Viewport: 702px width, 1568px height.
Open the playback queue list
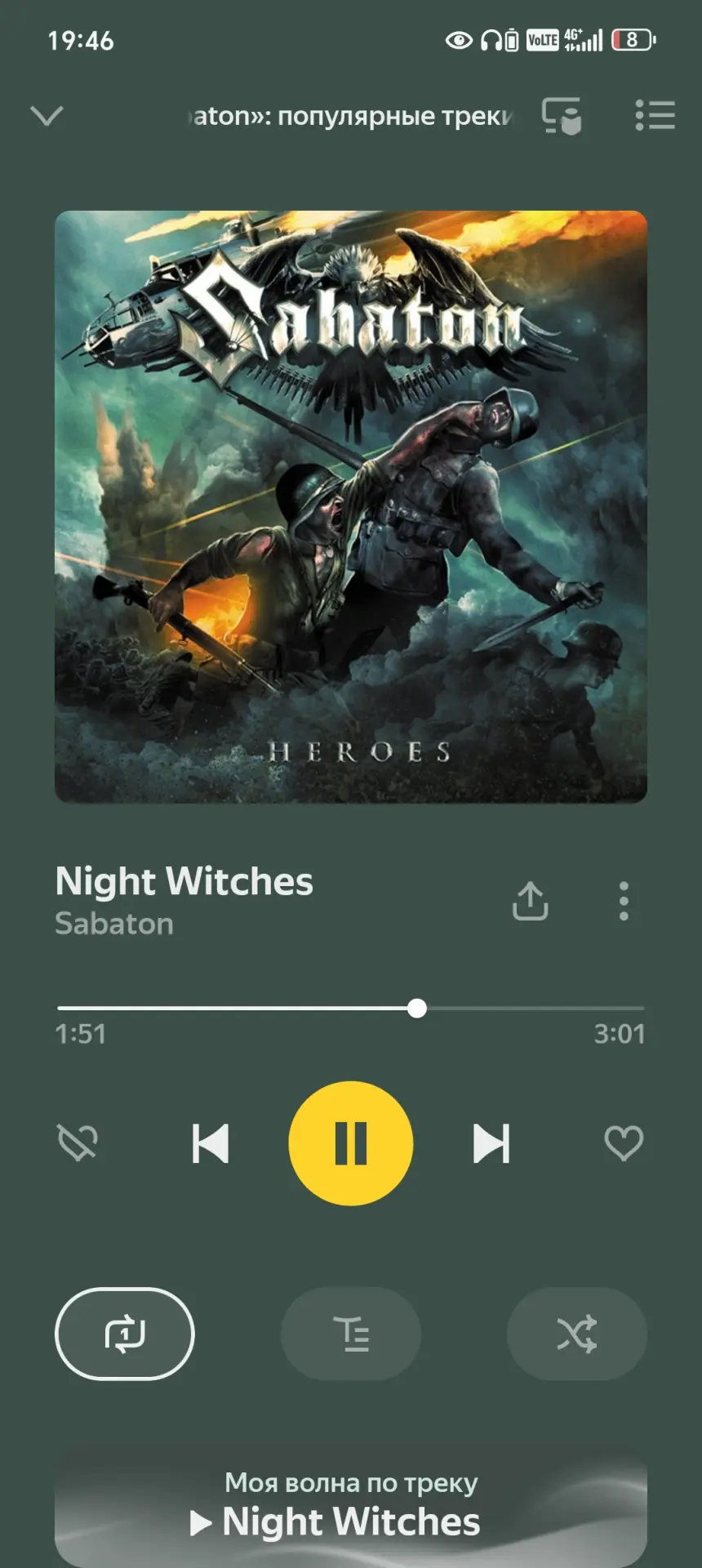[x=655, y=116]
